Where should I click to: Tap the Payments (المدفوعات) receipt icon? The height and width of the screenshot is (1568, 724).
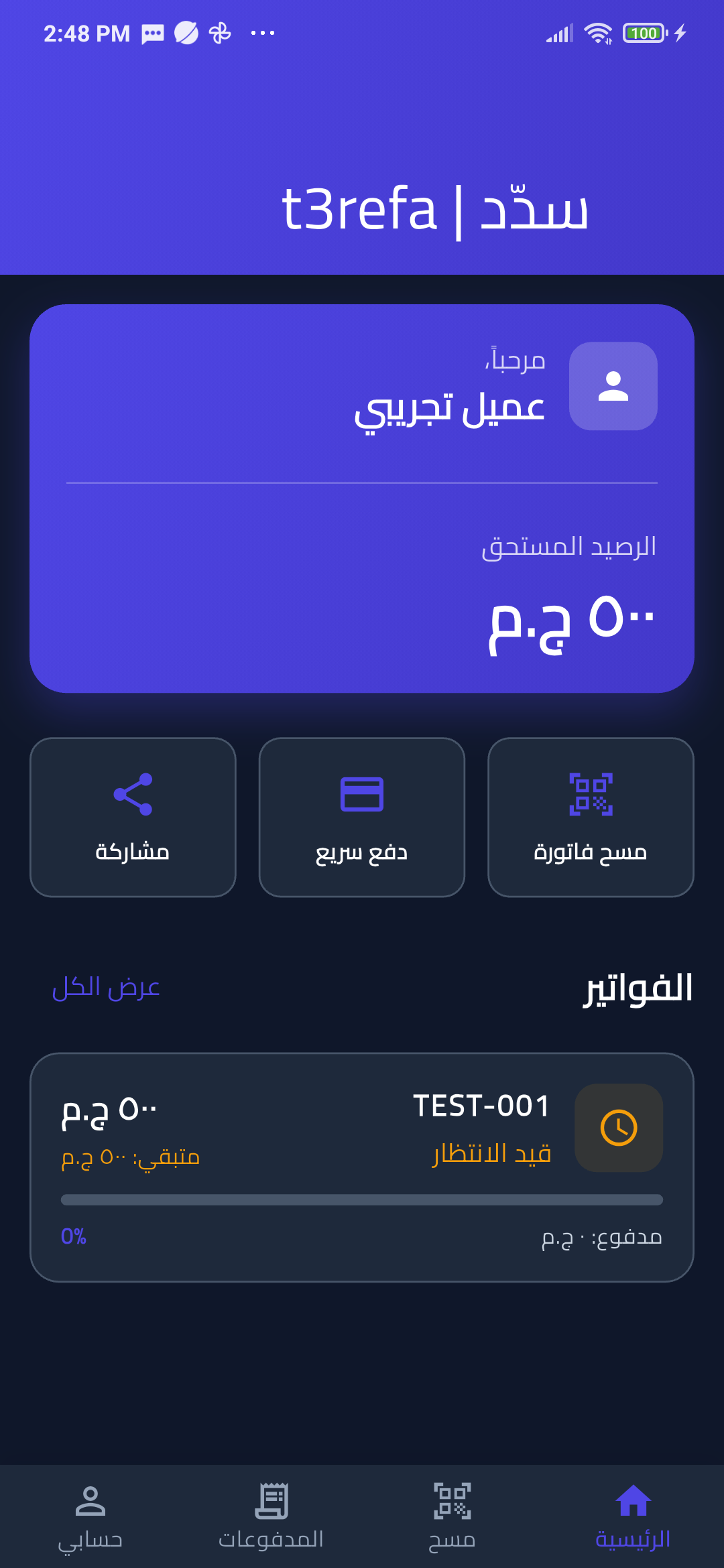click(x=271, y=1502)
